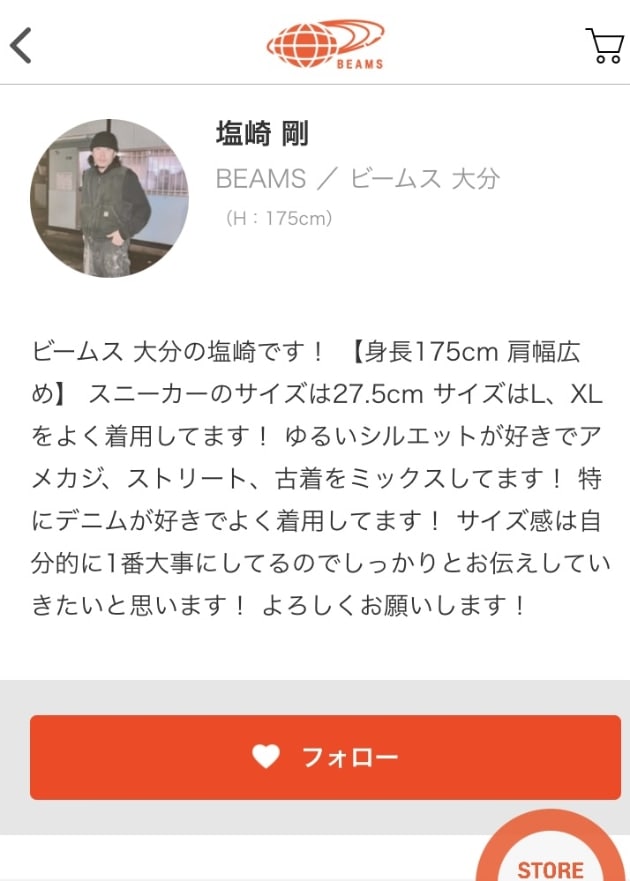Open the BEAMS logo home link
Viewport: 630px width, 881px height.
[325, 43]
